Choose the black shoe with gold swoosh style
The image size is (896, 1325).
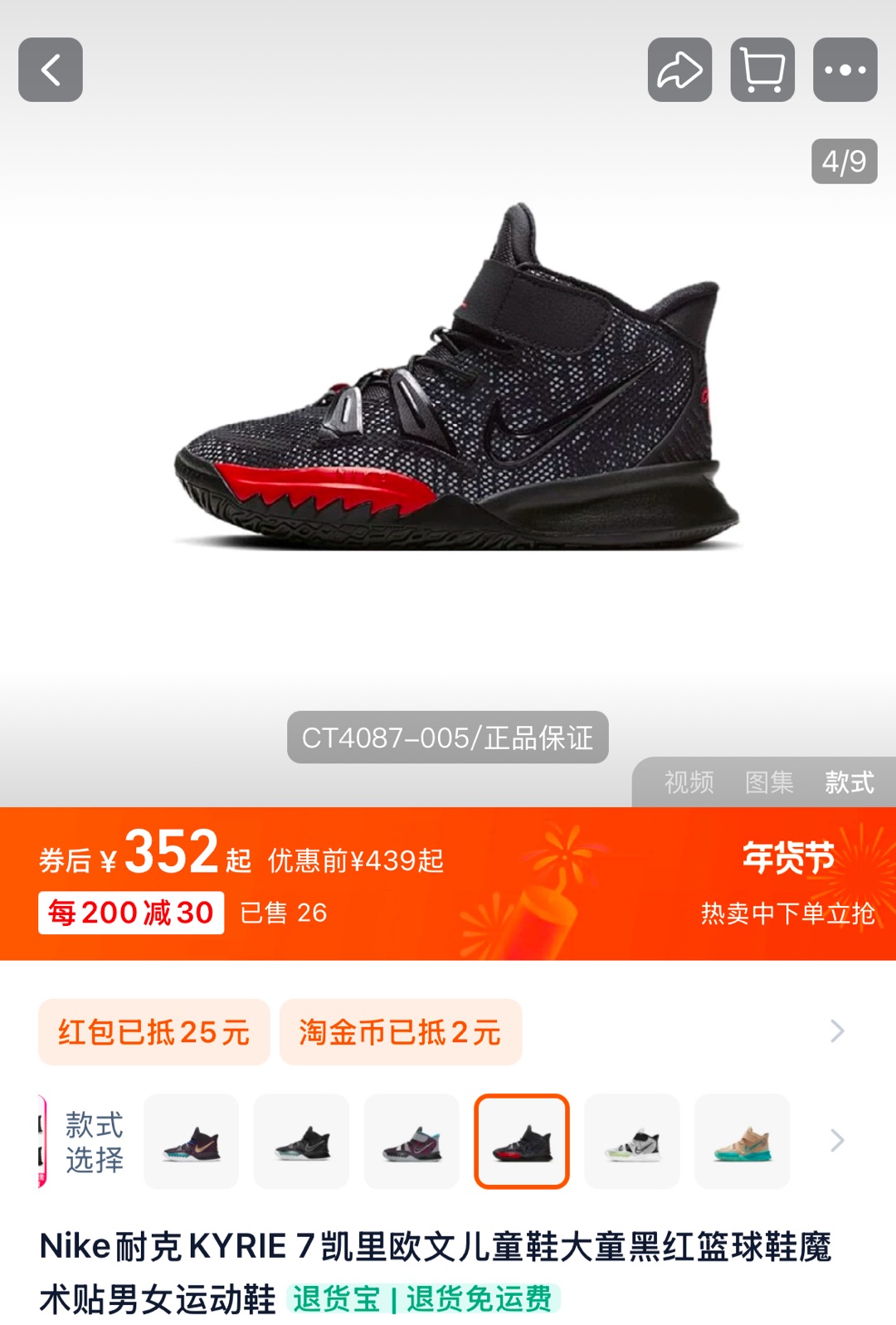pos(191,1142)
